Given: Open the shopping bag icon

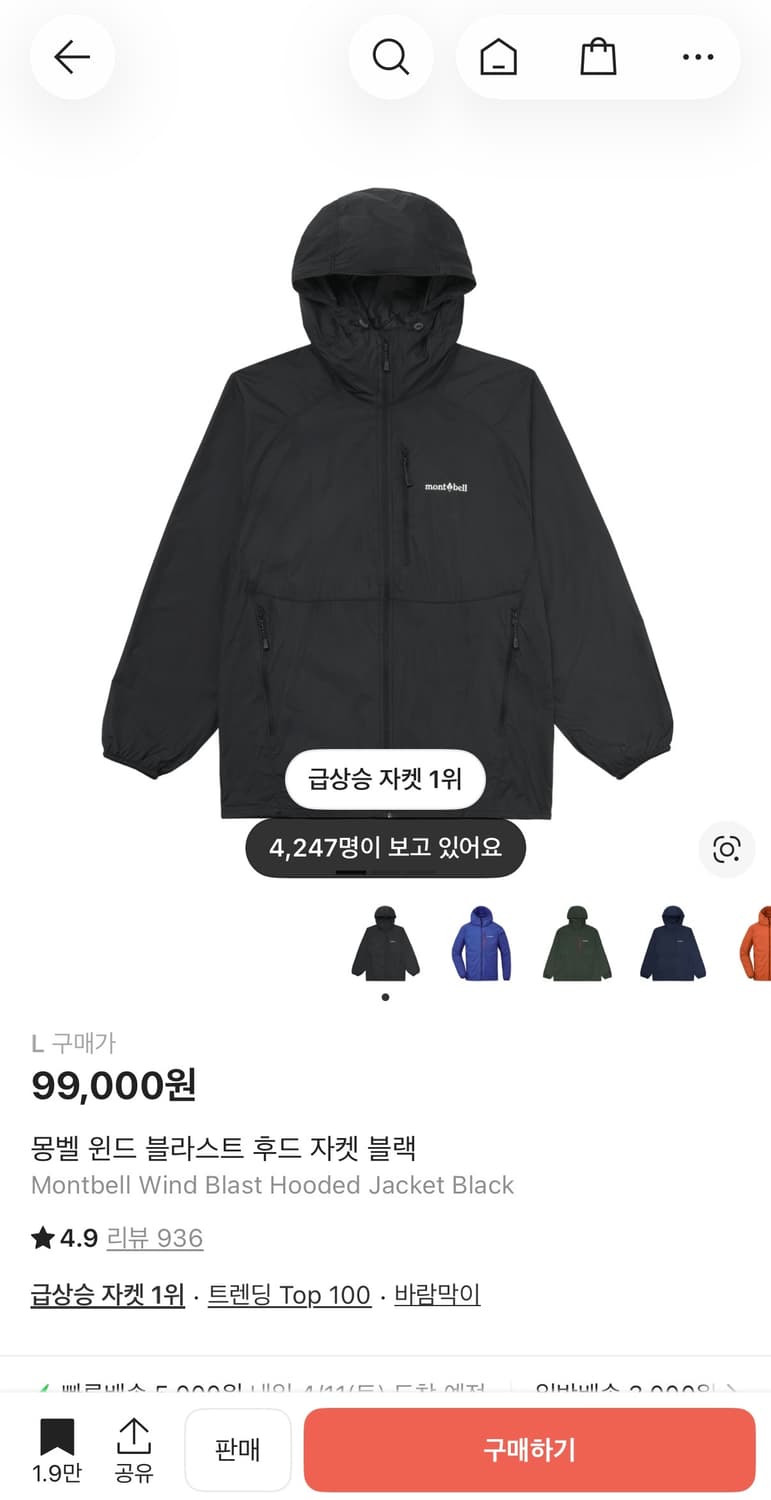Looking at the screenshot, I should coord(597,57).
